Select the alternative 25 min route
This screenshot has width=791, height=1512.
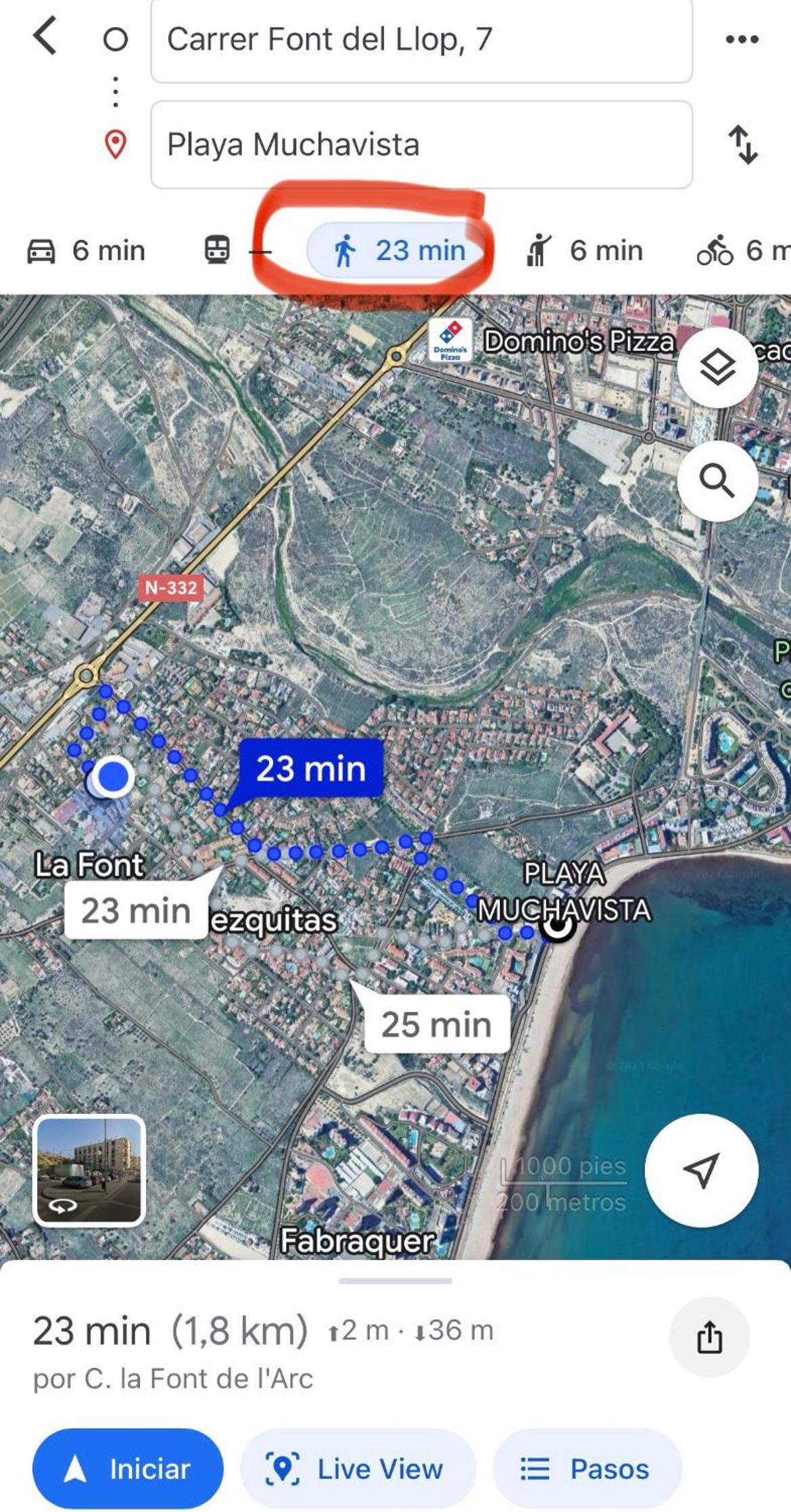[x=437, y=1024]
